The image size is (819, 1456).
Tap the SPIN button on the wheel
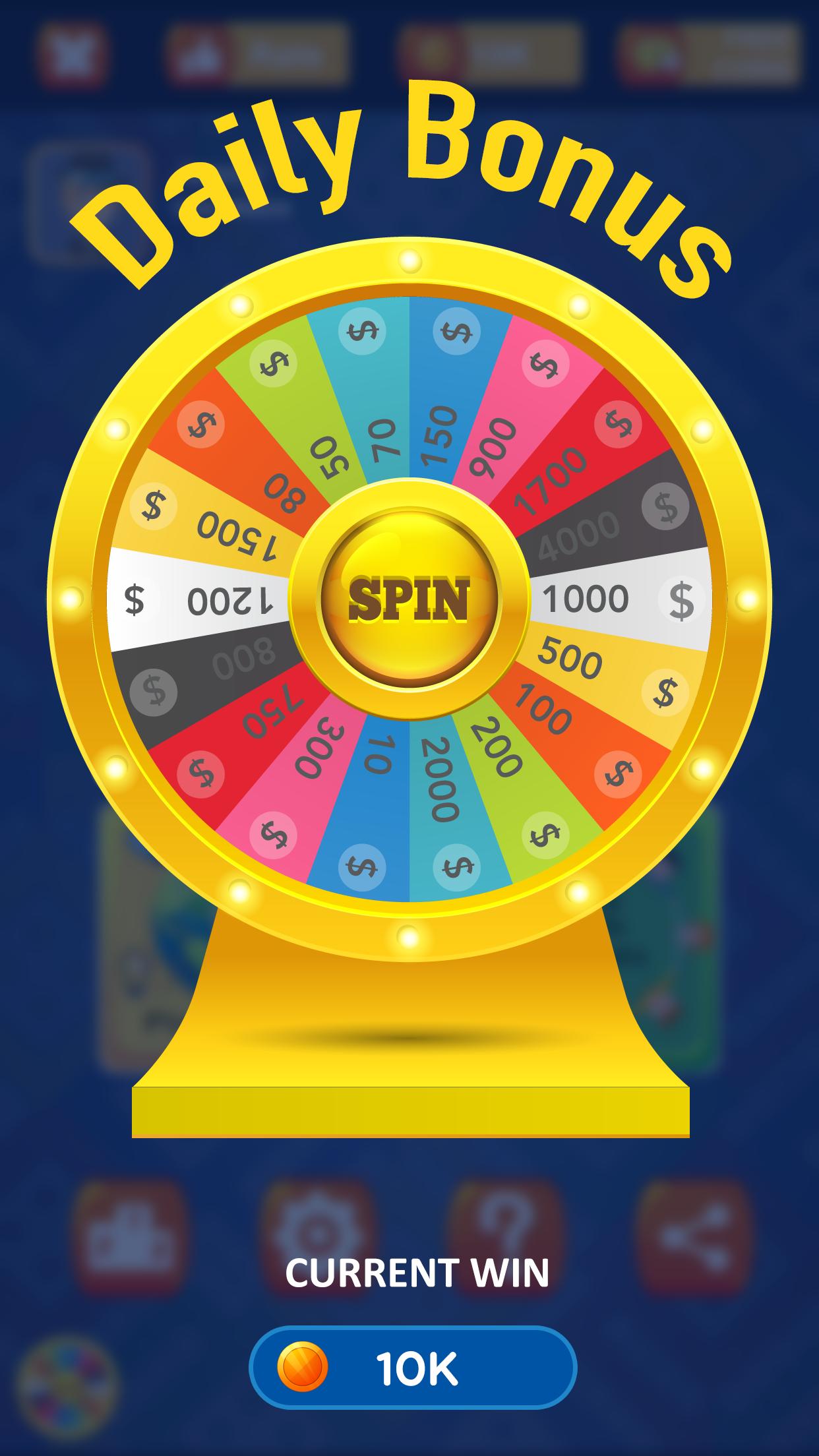(409, 599)
